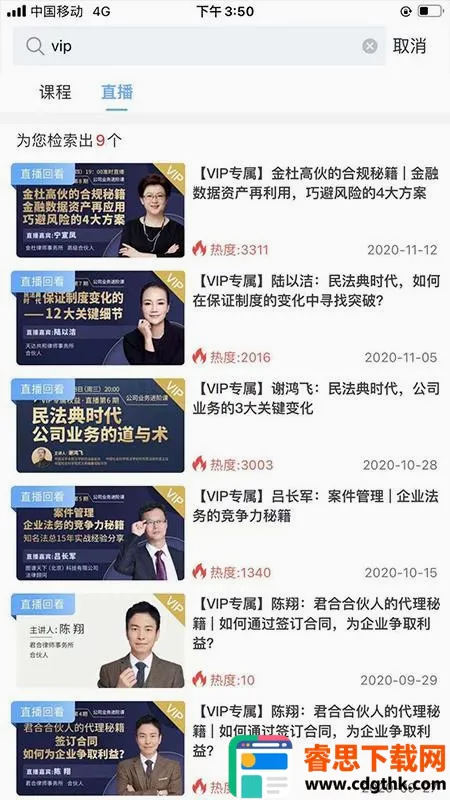450x800 pixels.
Task: Select the 直播 tab
Action: point(117,92)
